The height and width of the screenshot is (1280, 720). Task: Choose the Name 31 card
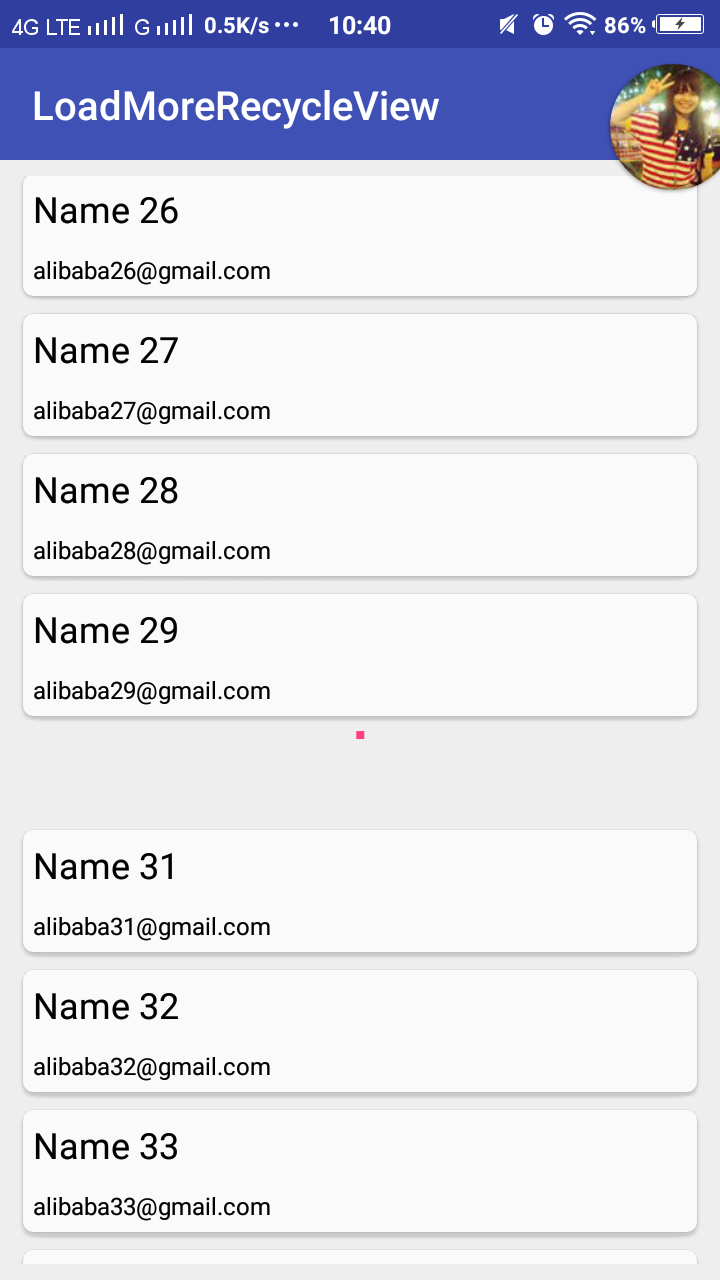pyautogui.click(x=360, y=891)
